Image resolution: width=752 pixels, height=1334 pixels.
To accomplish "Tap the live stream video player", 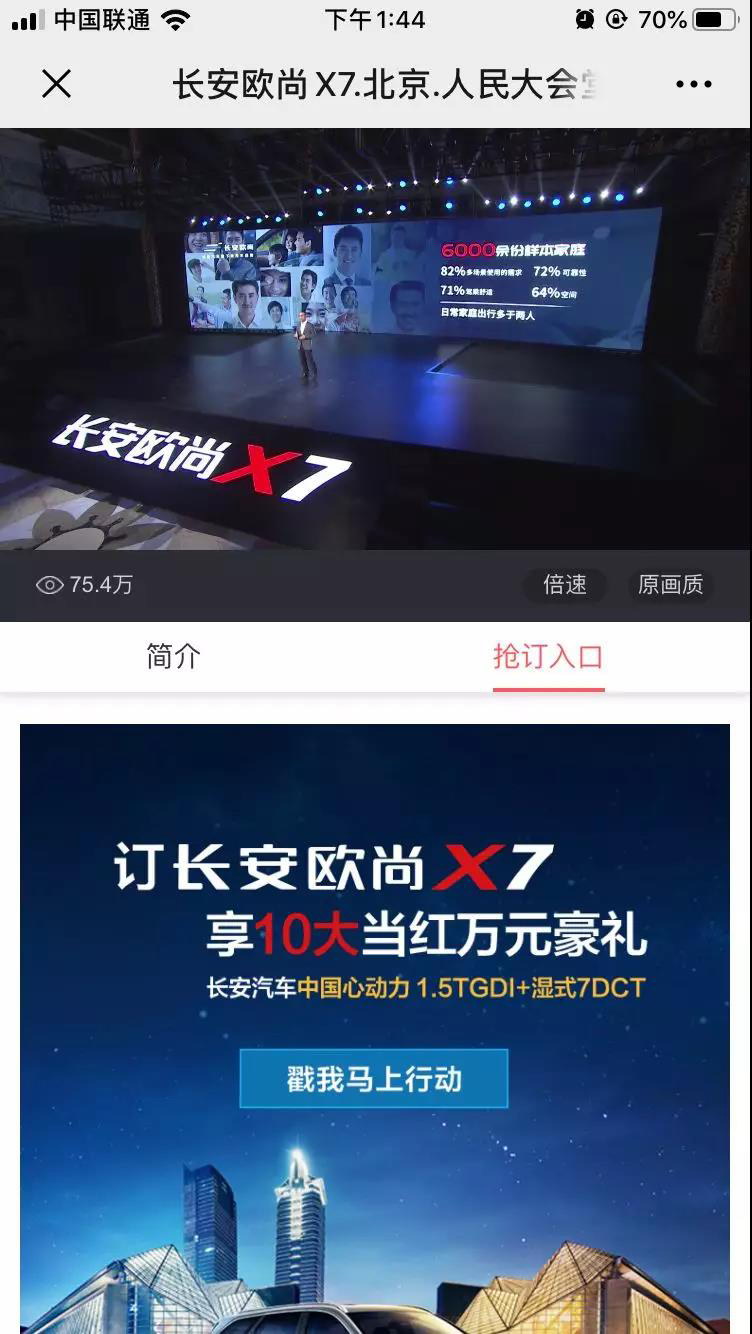I will point(375,340).
